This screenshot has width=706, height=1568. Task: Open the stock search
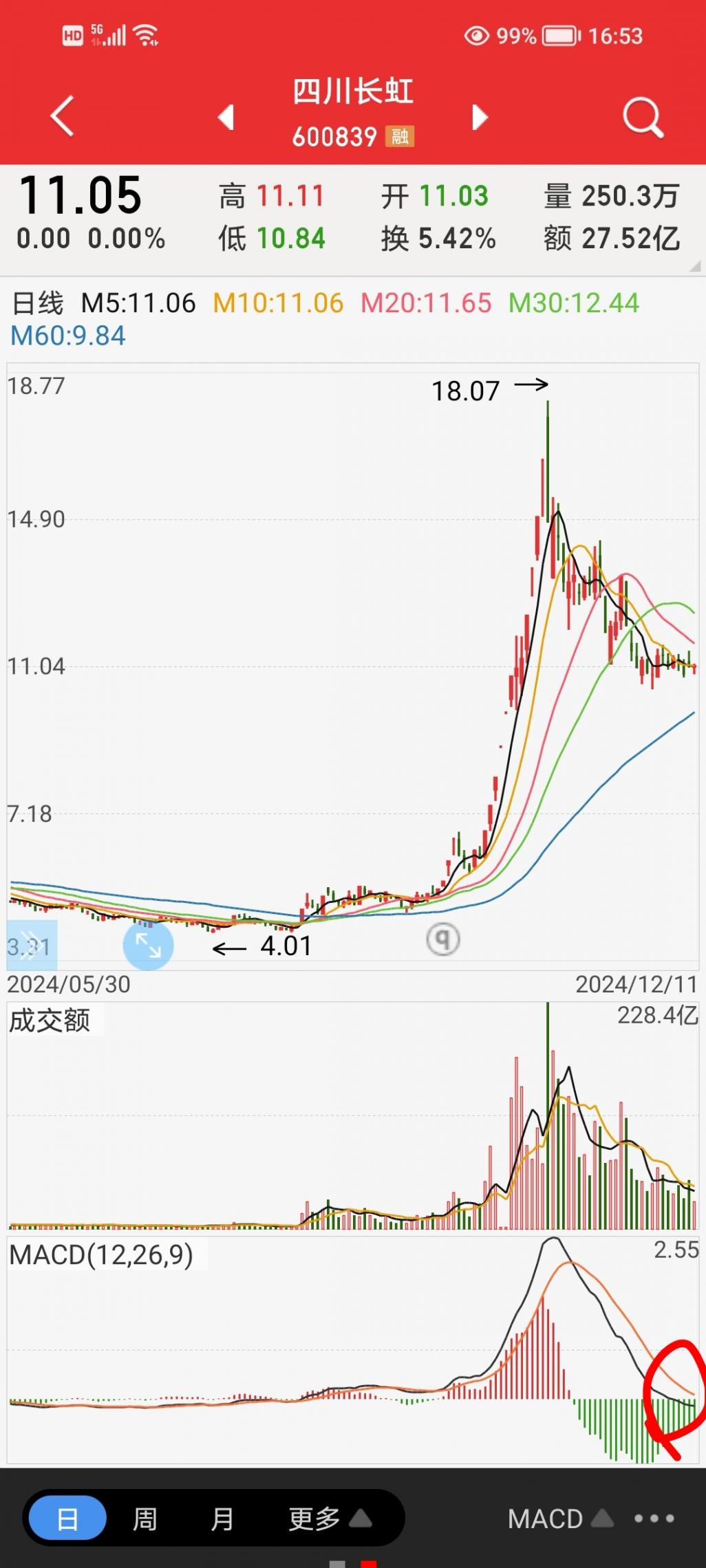click(643, 117)
